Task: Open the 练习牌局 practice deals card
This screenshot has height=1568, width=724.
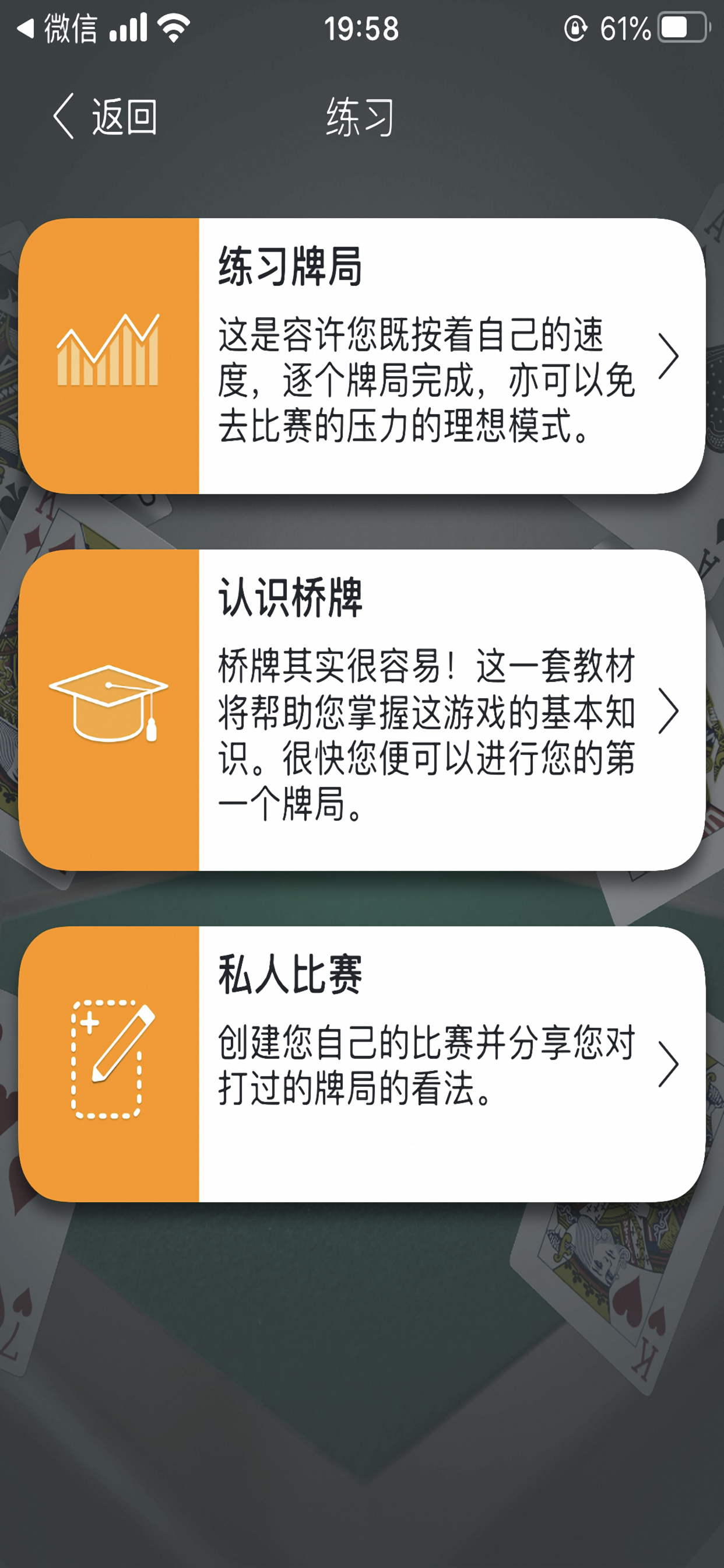Action: (x=362, y=353)
